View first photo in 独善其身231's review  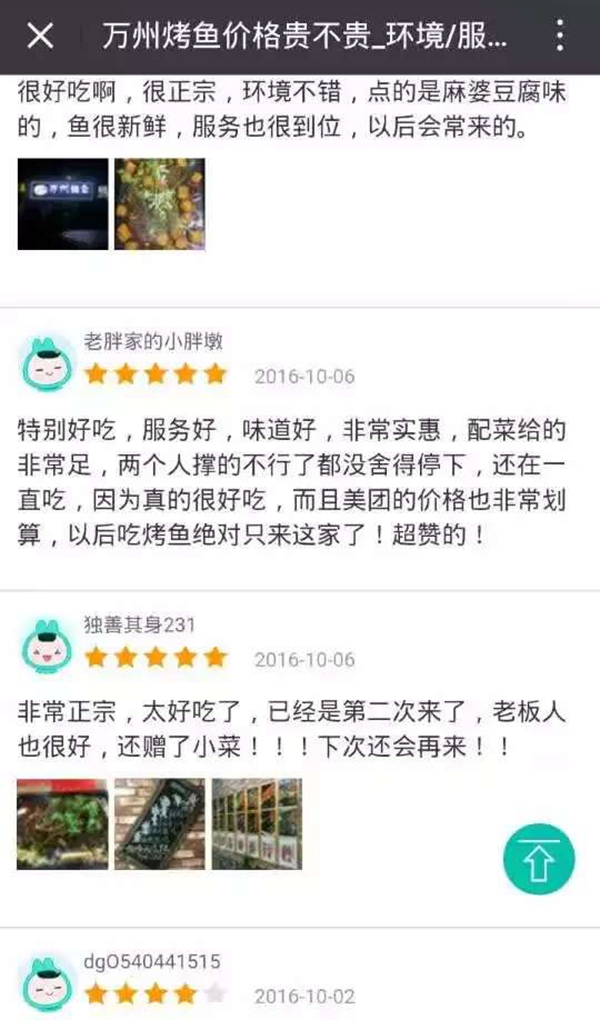click(x=62, y=824)
